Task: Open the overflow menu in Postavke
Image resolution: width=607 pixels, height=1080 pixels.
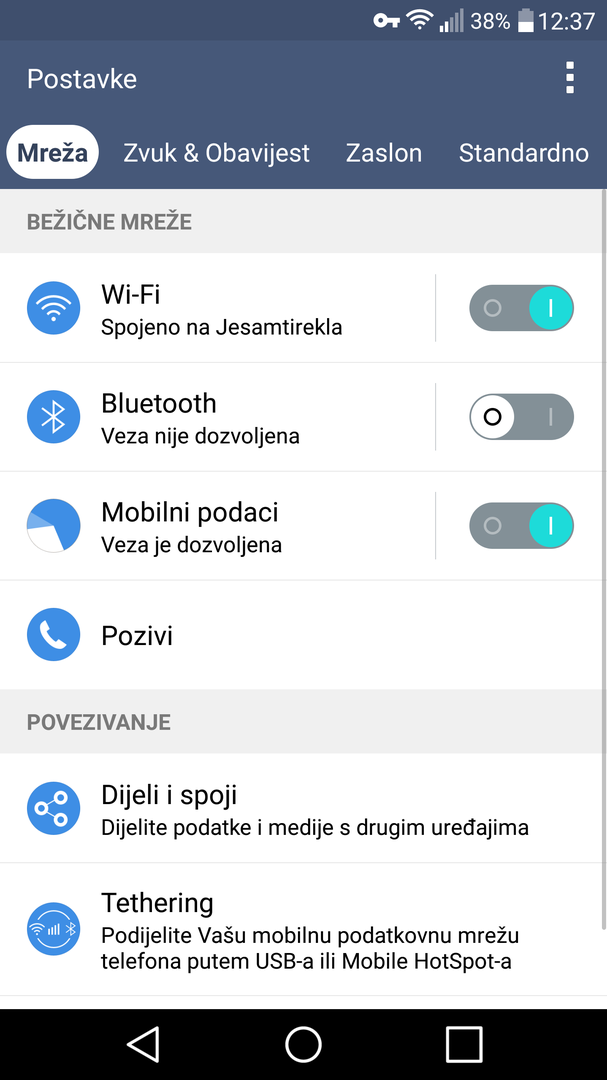Action: [570, 78]
